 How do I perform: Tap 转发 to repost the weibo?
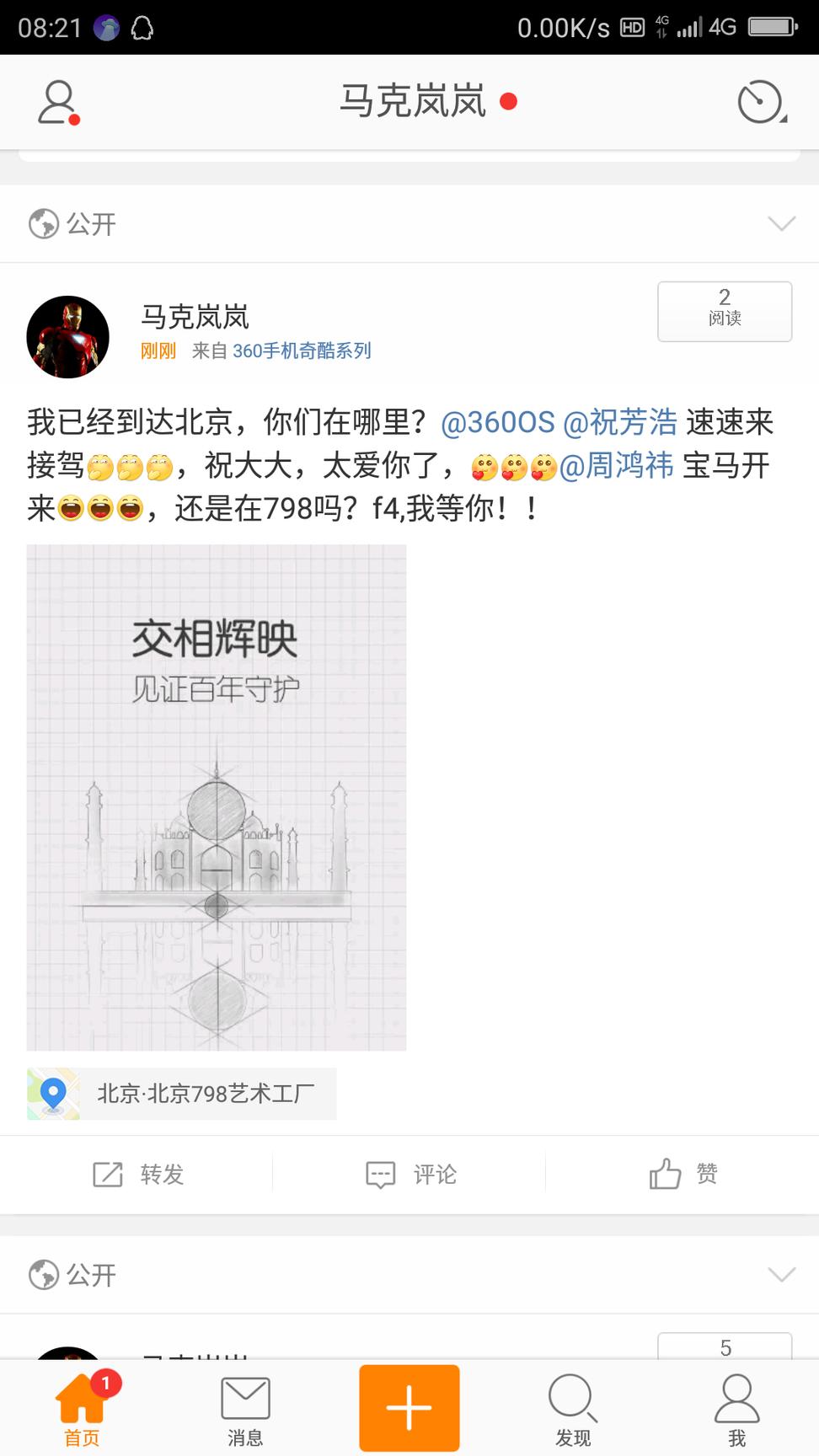click(141, 1174)
